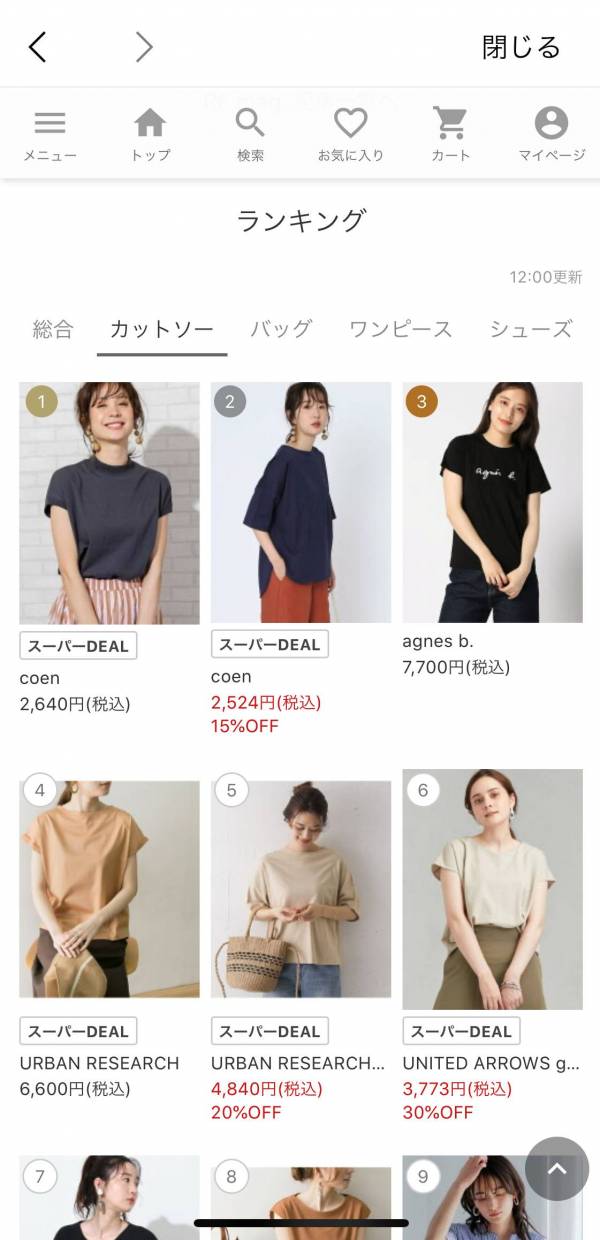Tap 閉じる to close the browser view
Viewport: 600px width, 1240px height.
pyautogui.click(x=521, y=47)
